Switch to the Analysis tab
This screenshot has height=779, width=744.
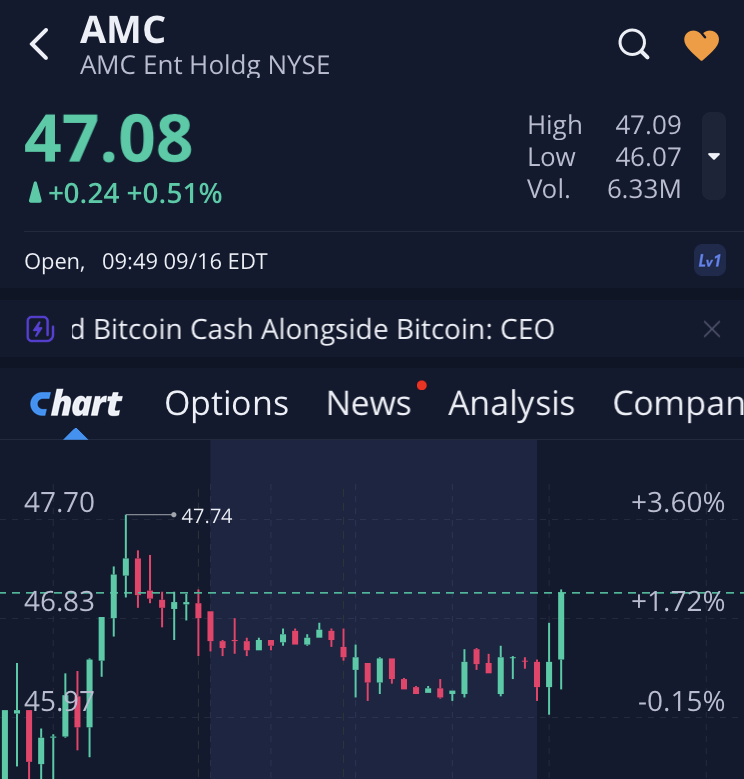[x=511, y=404]
